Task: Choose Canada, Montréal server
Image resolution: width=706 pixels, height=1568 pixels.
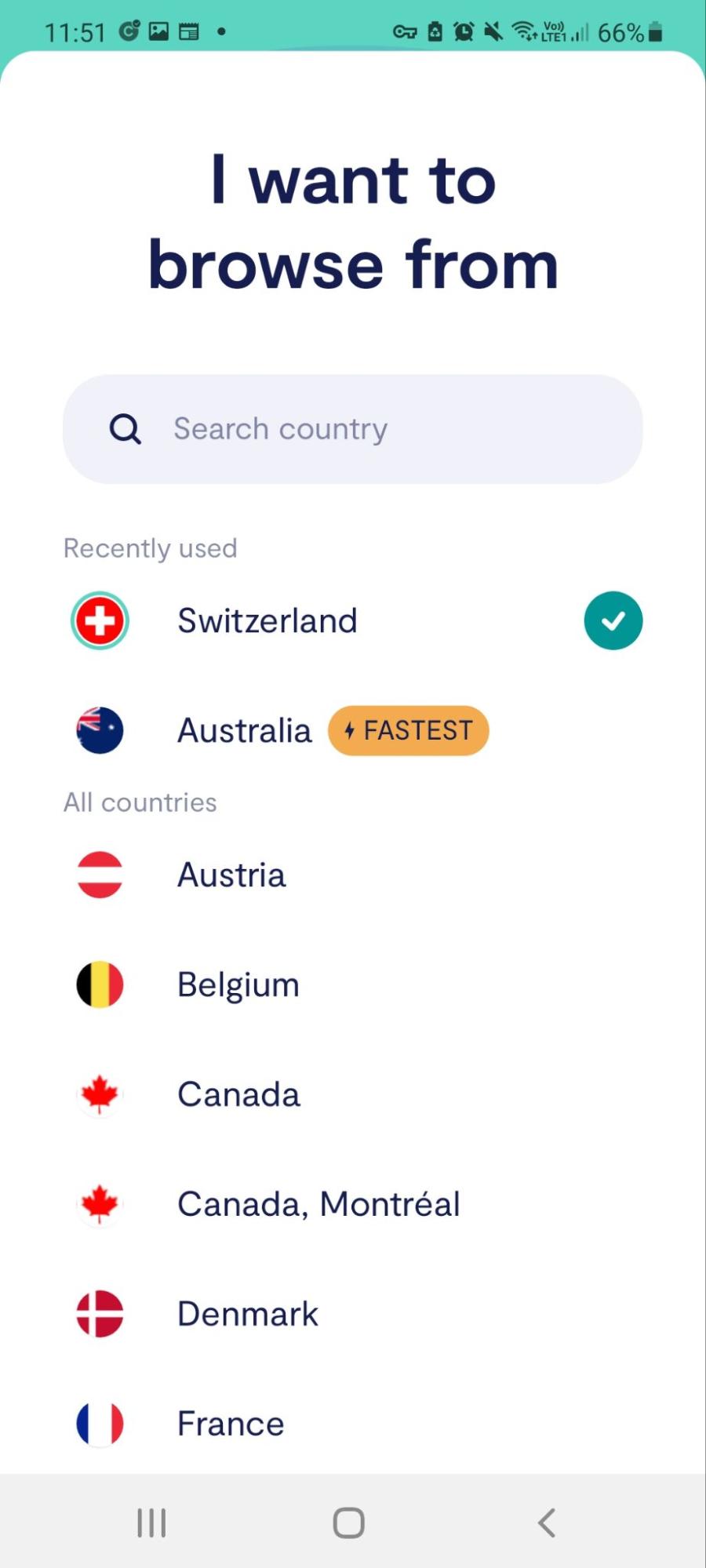Action: 352,1204
